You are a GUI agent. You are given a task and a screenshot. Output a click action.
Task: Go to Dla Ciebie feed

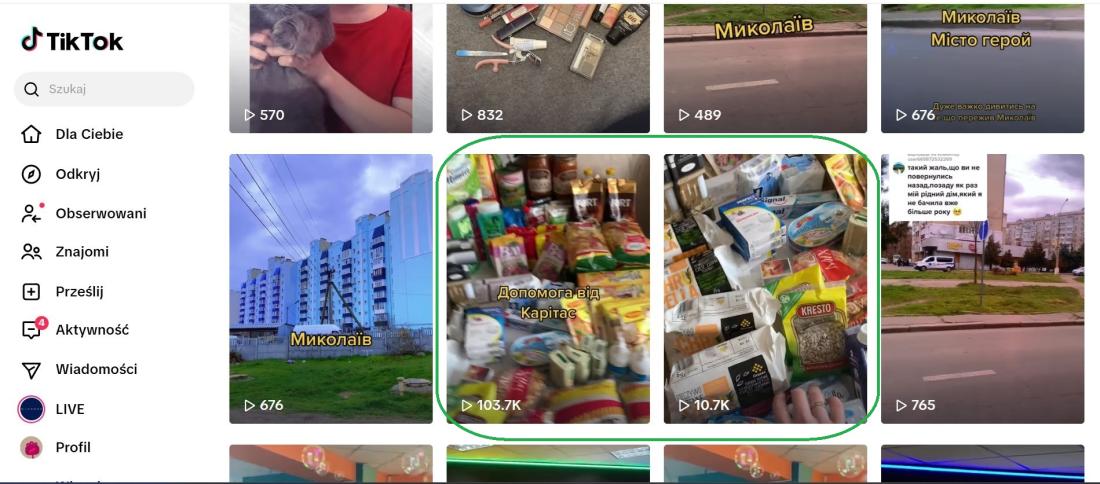point(89,134)
